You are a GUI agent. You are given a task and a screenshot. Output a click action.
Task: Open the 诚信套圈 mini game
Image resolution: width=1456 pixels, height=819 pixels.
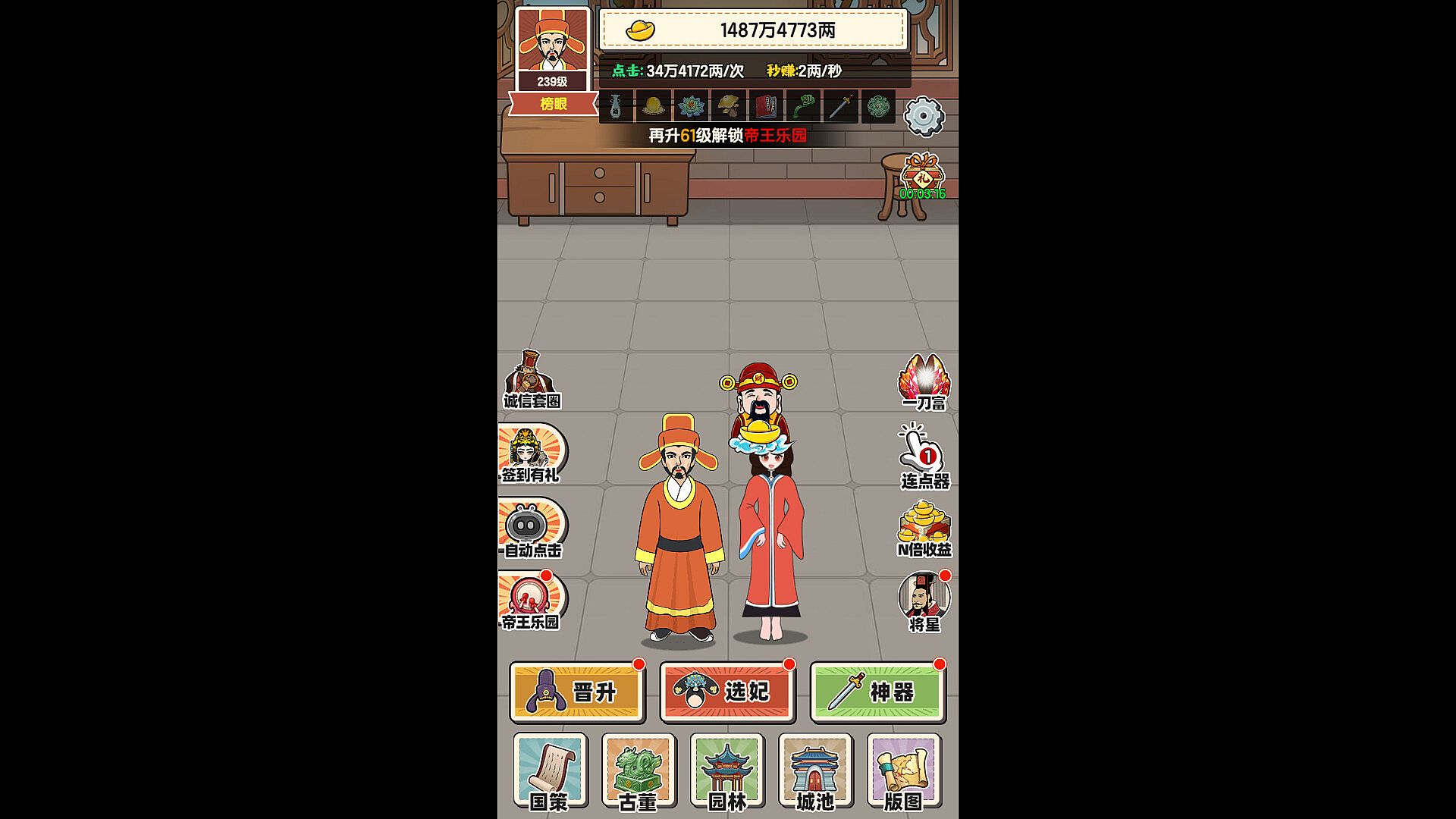(x=531, y=379)
